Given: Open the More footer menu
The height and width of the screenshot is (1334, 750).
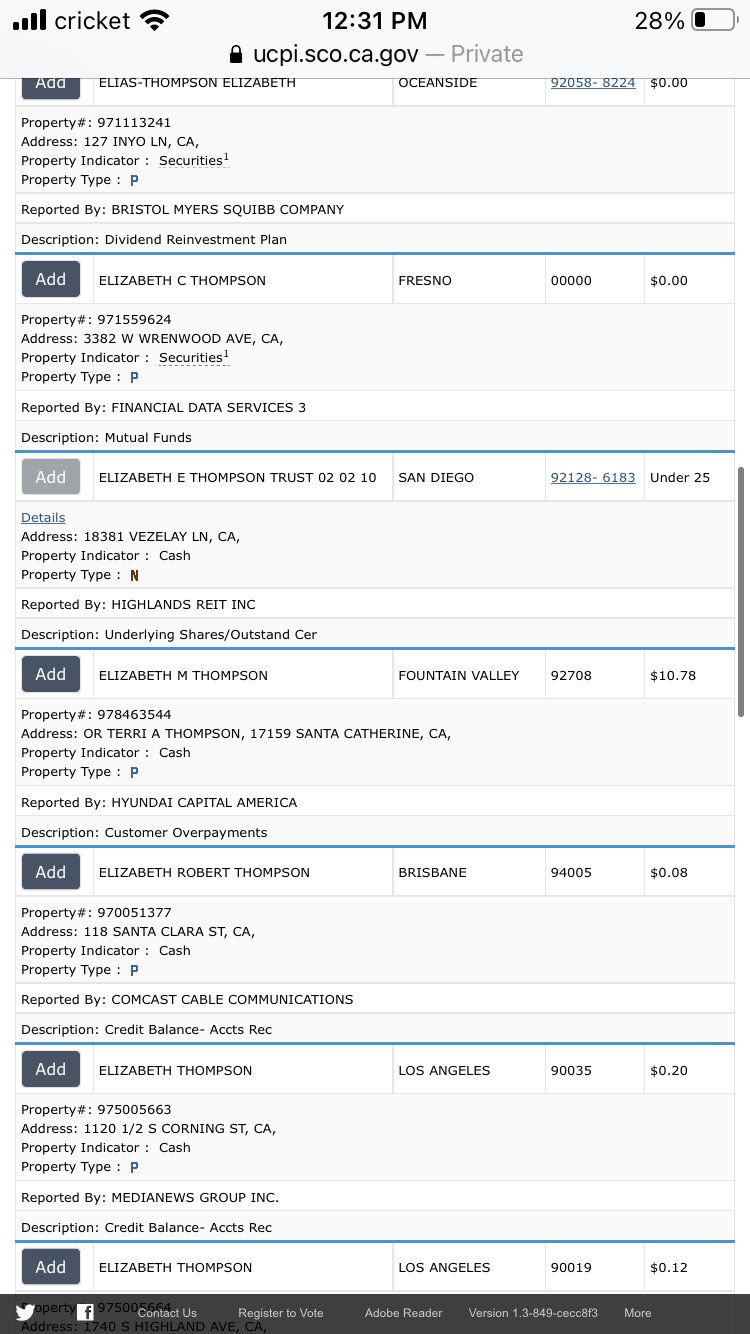Looking at the screenshot, I should [638, 1313].
